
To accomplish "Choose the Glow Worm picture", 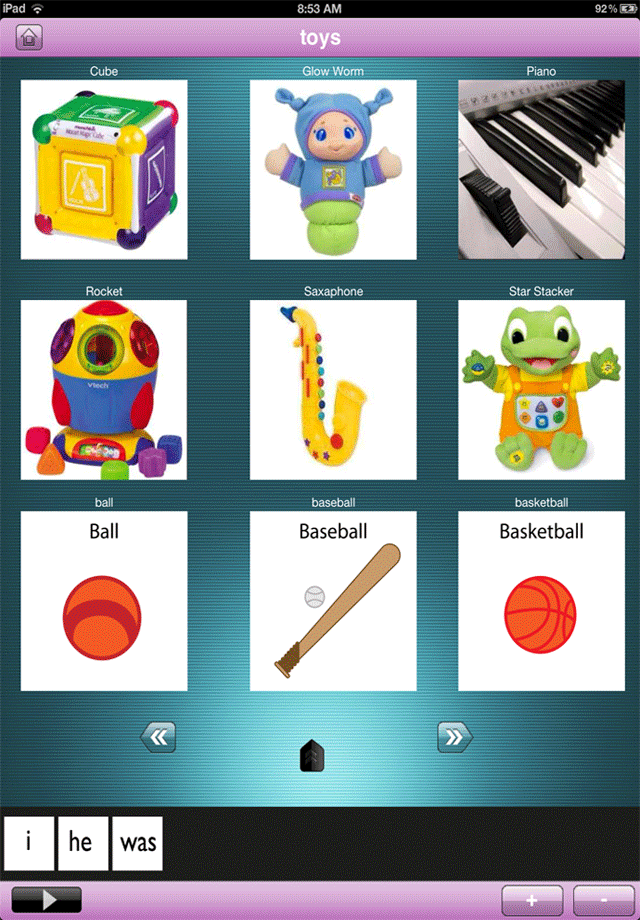I will [x=333, y=169].
